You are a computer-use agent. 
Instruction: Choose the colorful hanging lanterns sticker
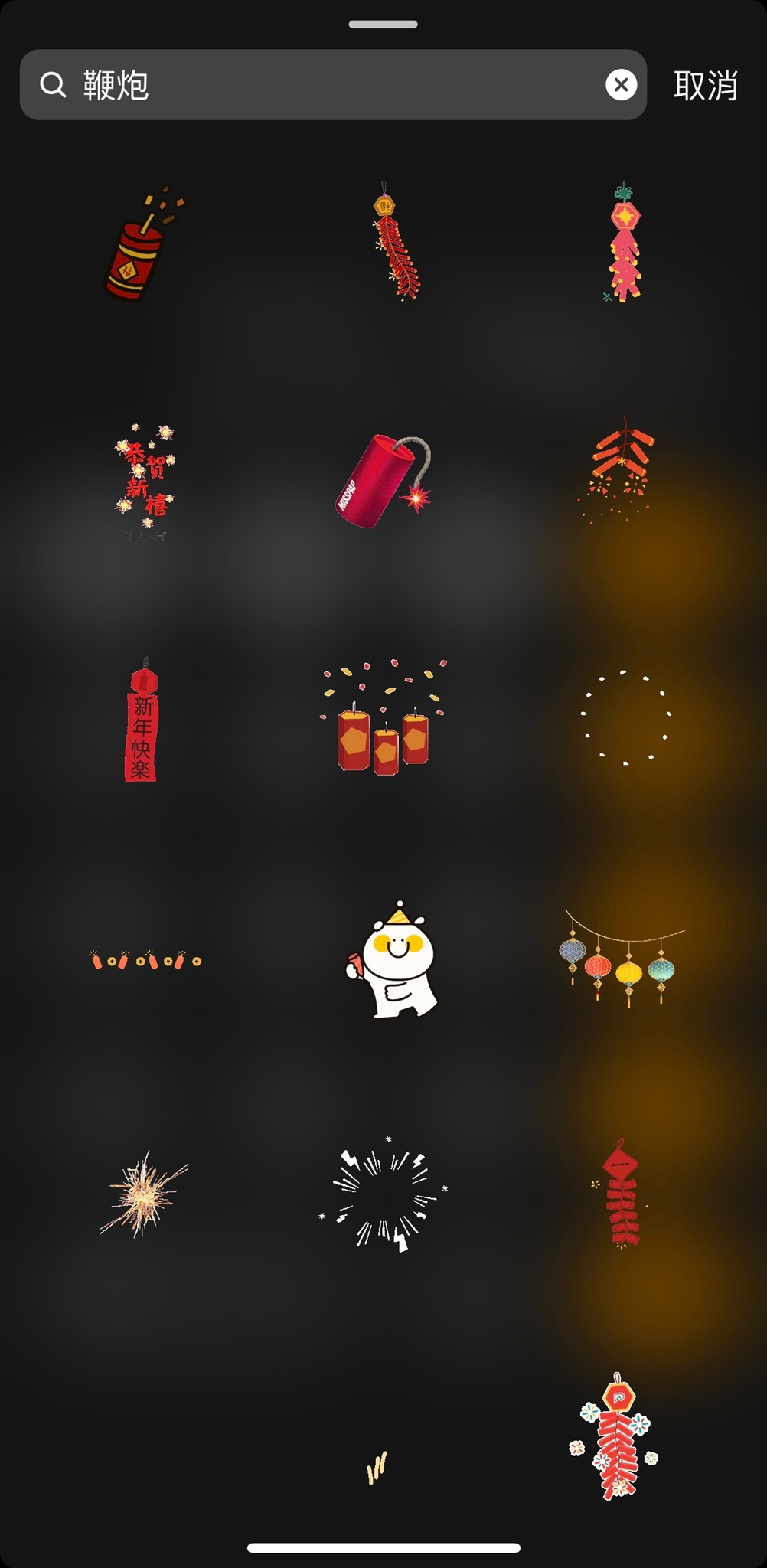click(622, 957)
